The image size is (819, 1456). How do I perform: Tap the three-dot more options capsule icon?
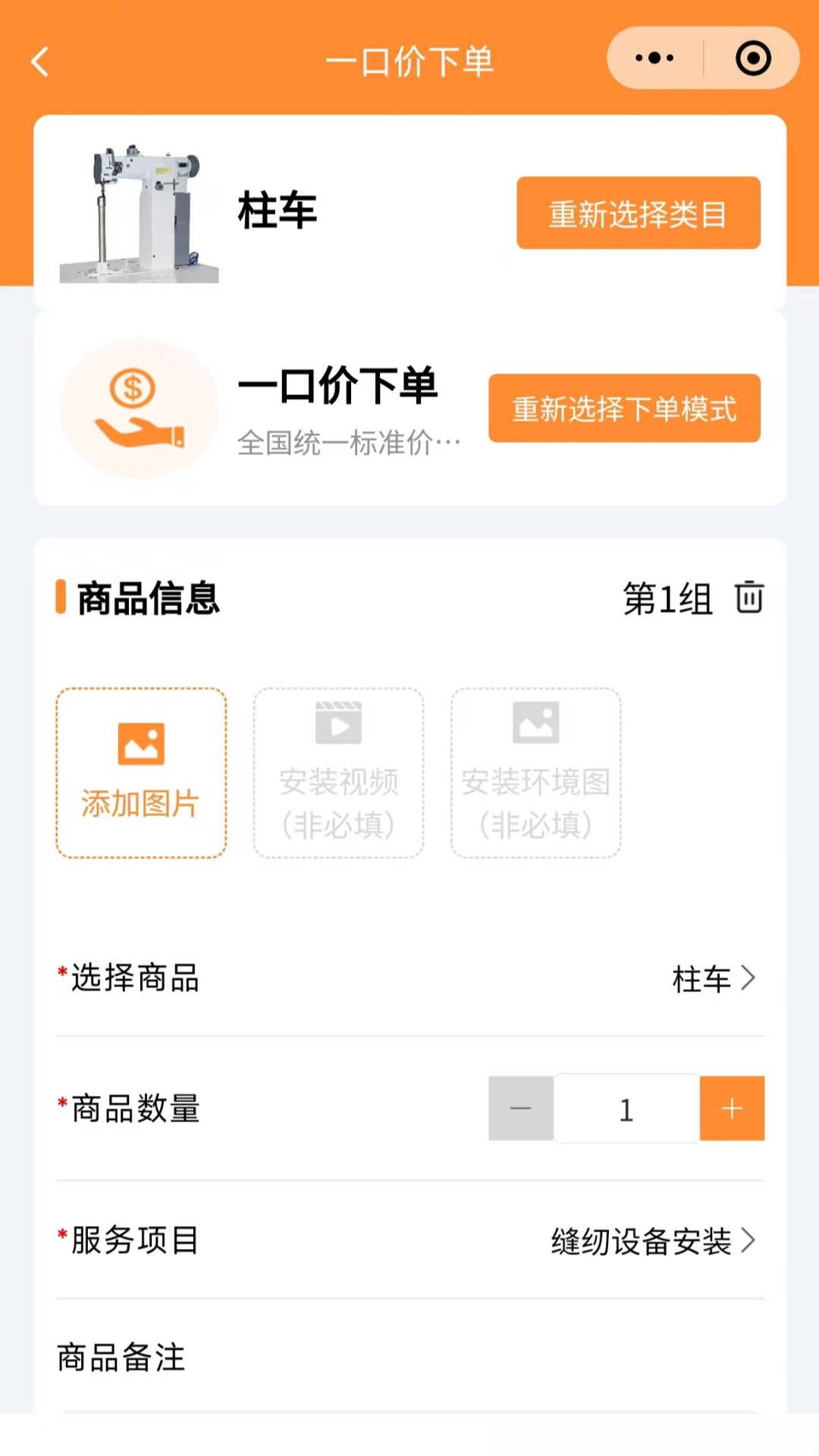coord(654,57)
